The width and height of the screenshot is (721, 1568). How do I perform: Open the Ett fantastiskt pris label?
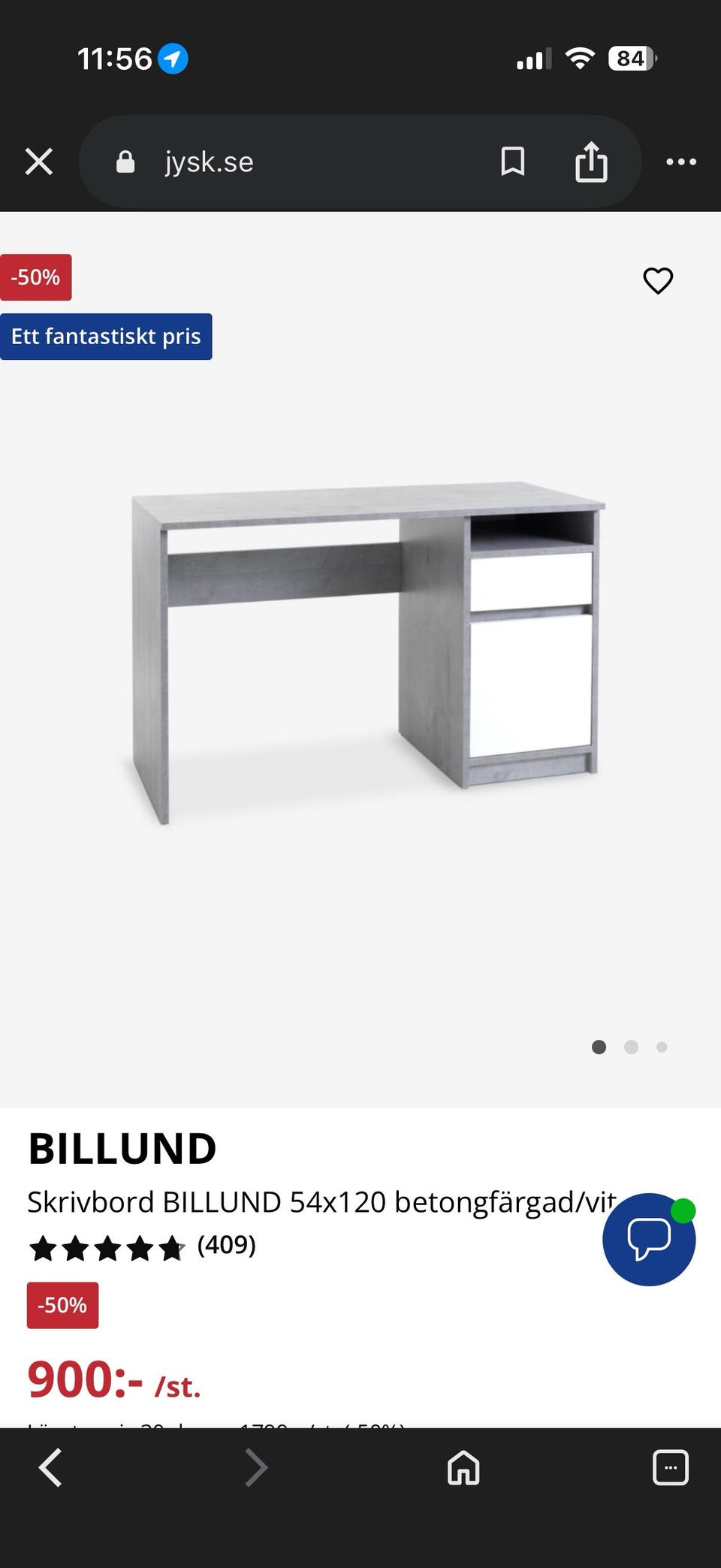[x=107, y=336]
